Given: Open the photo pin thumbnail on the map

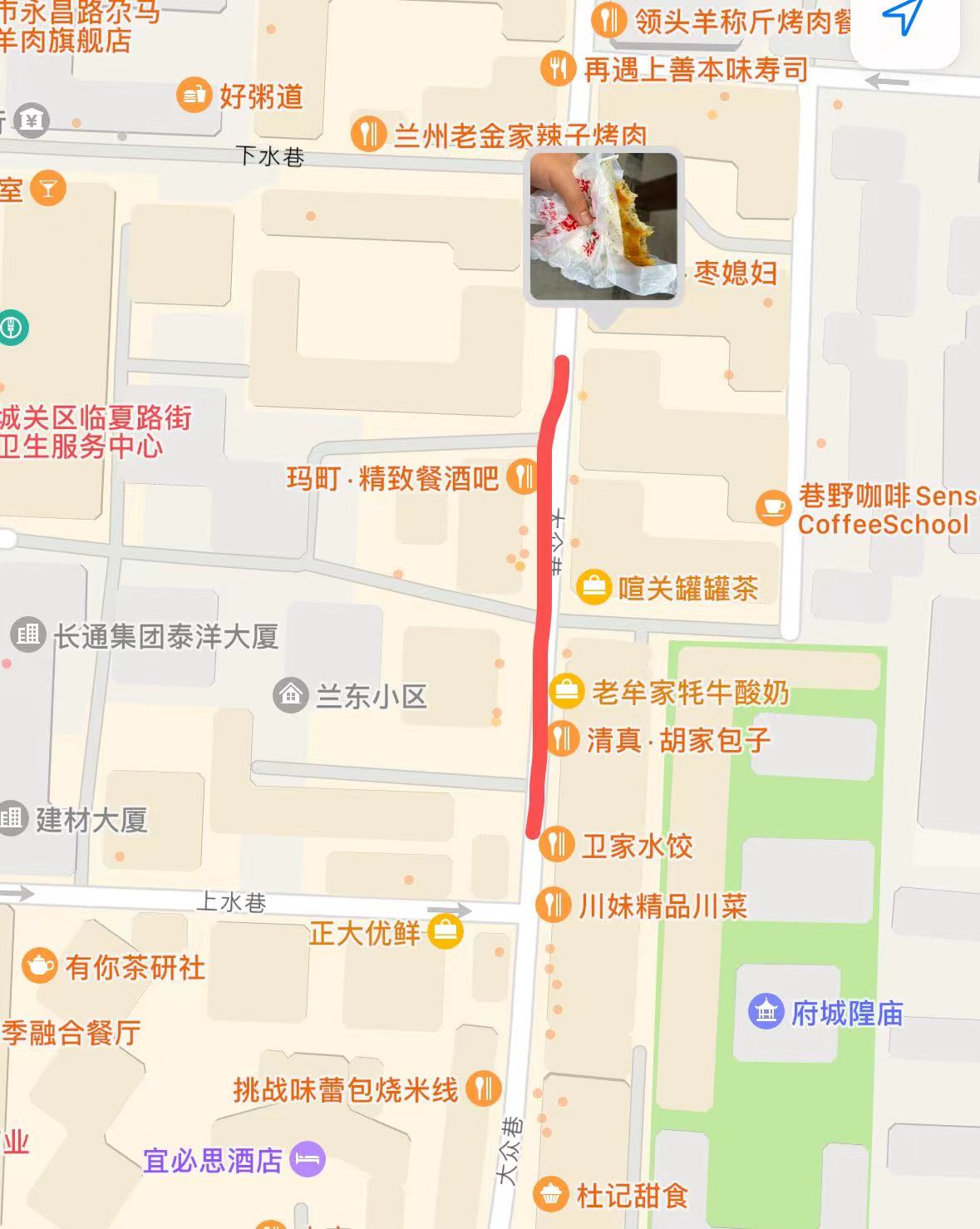Looking at the screenshot, I should click(604, 225).
